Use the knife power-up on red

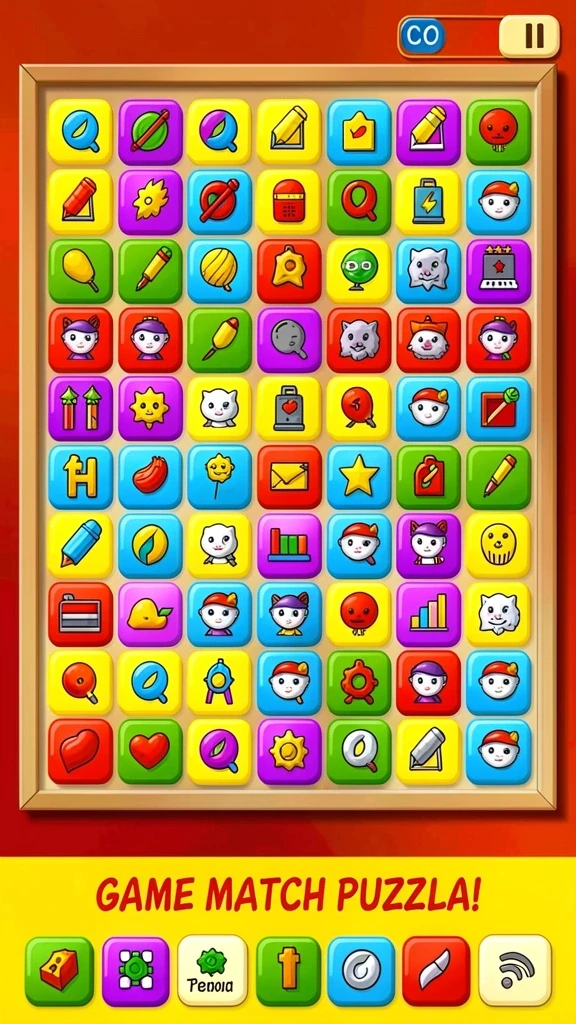[436, 970]
